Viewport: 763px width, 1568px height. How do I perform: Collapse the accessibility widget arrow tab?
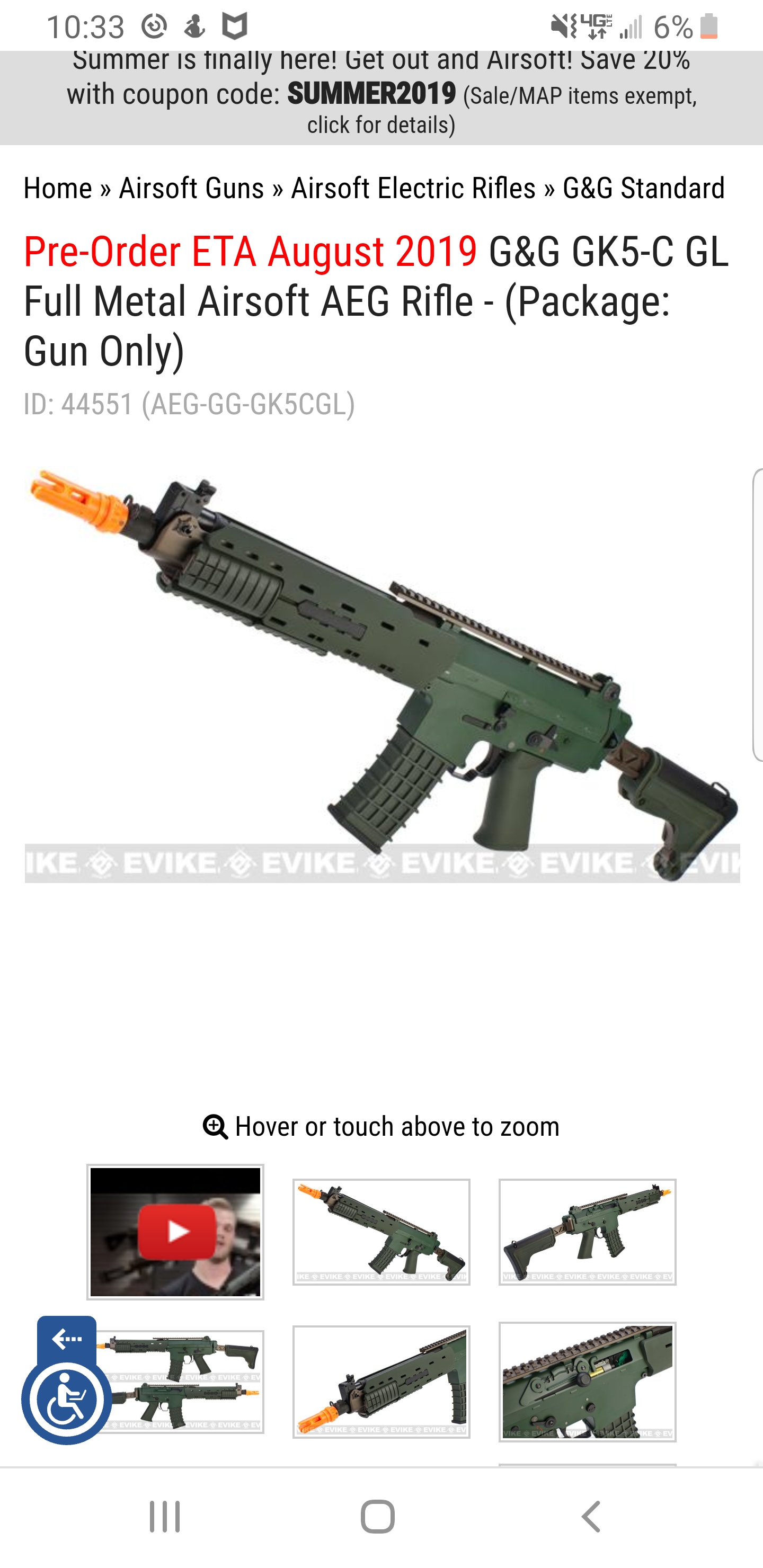click(67, 1338)
